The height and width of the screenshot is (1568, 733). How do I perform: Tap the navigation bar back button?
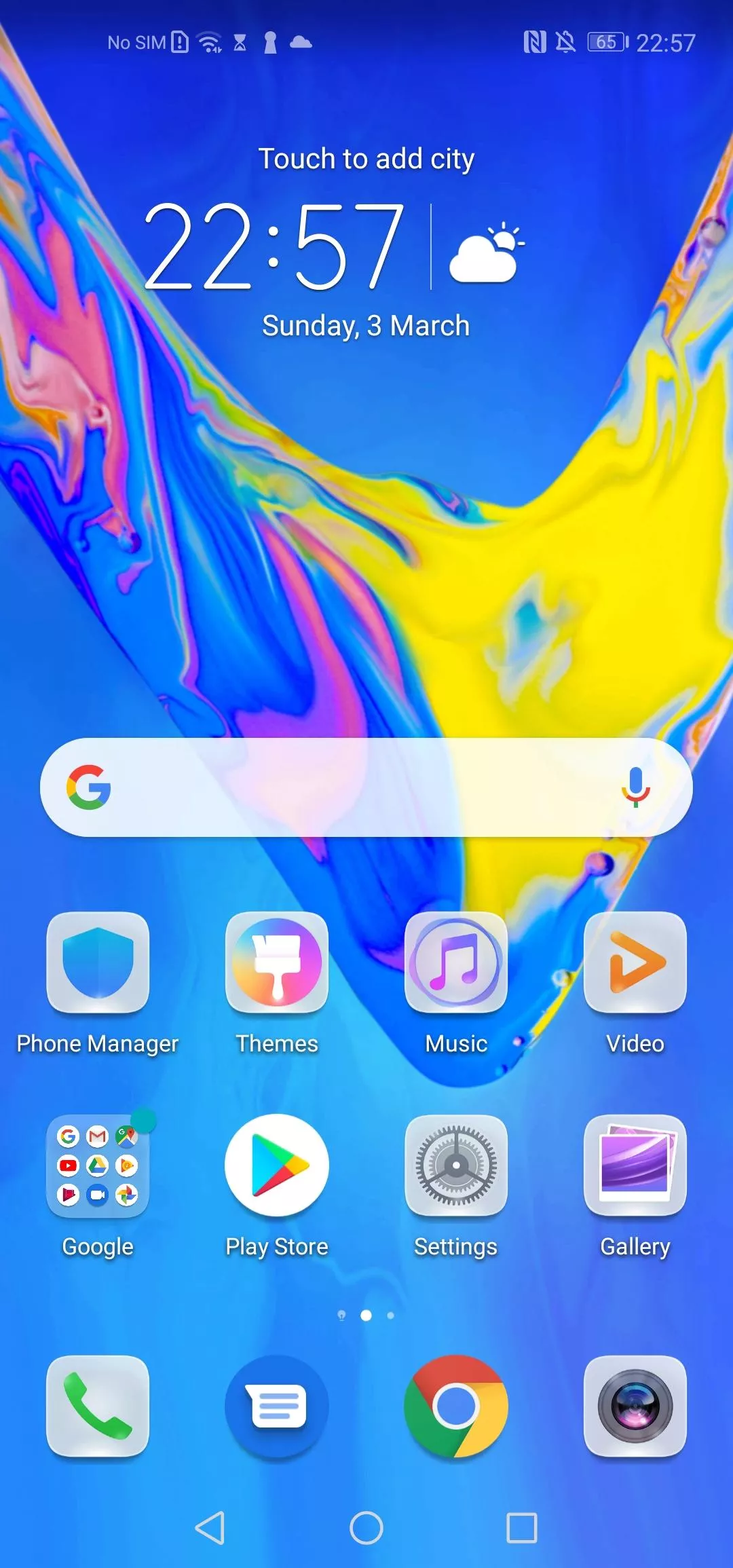(210, 1528)
